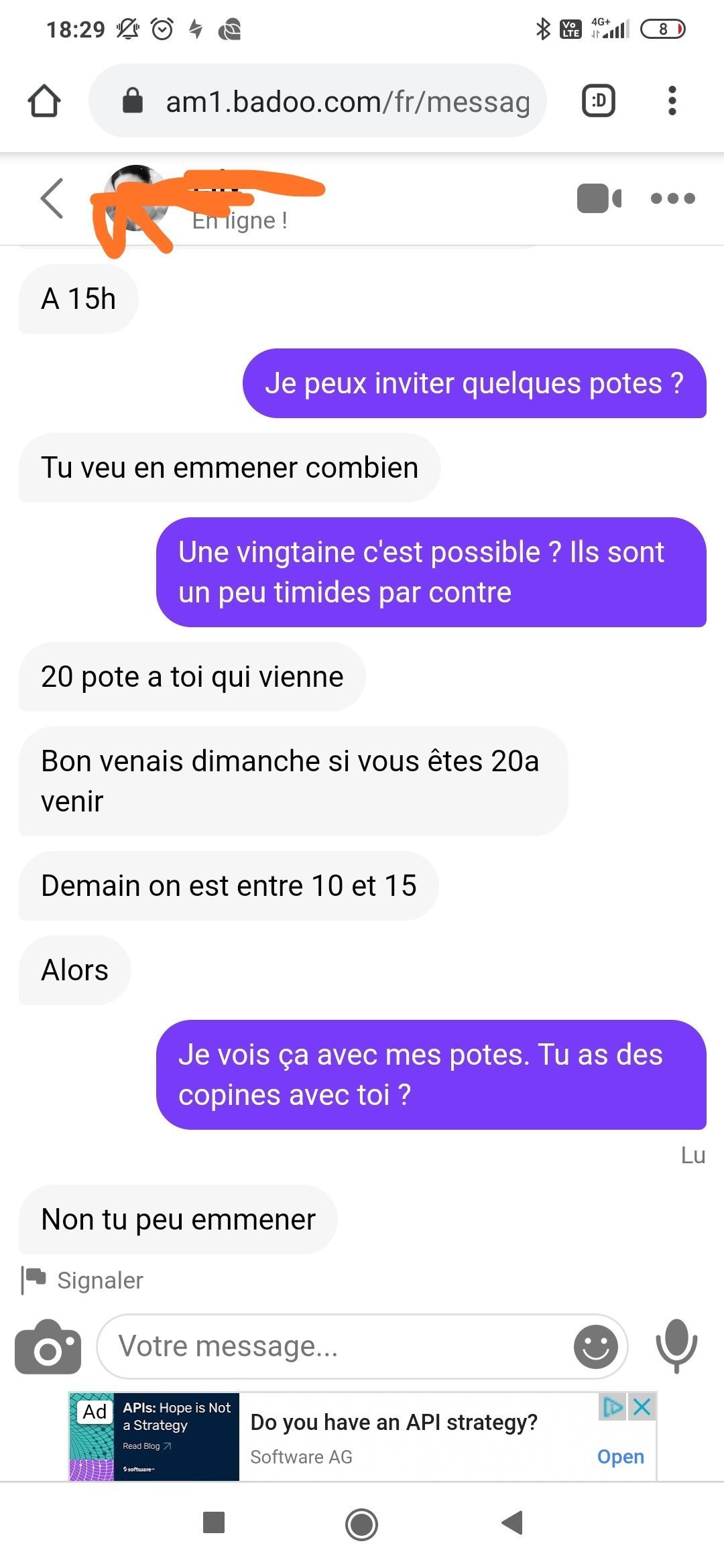
Task: Tap the system back button
Action: (512, 1523)
